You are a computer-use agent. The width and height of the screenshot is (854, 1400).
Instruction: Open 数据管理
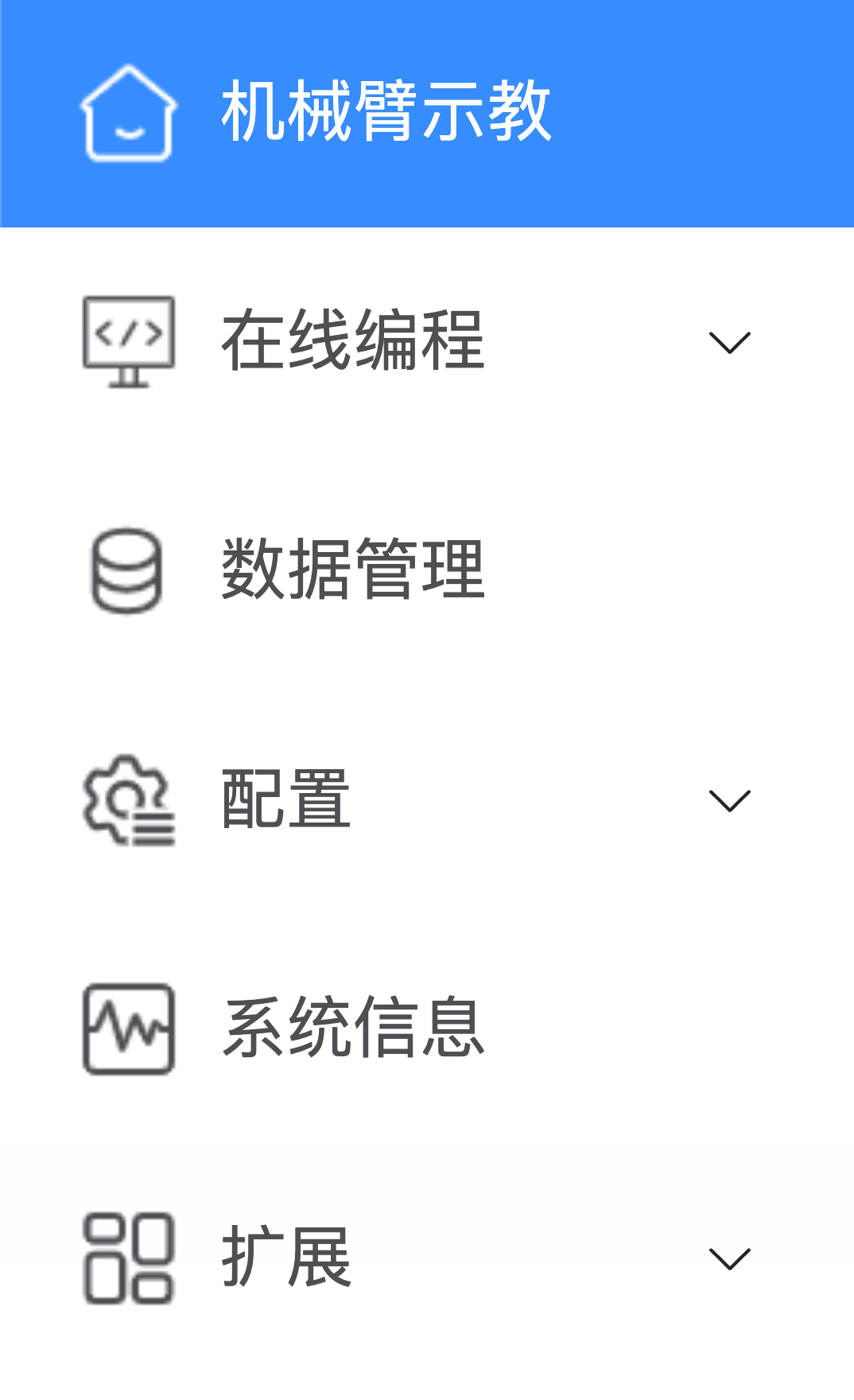353,570
